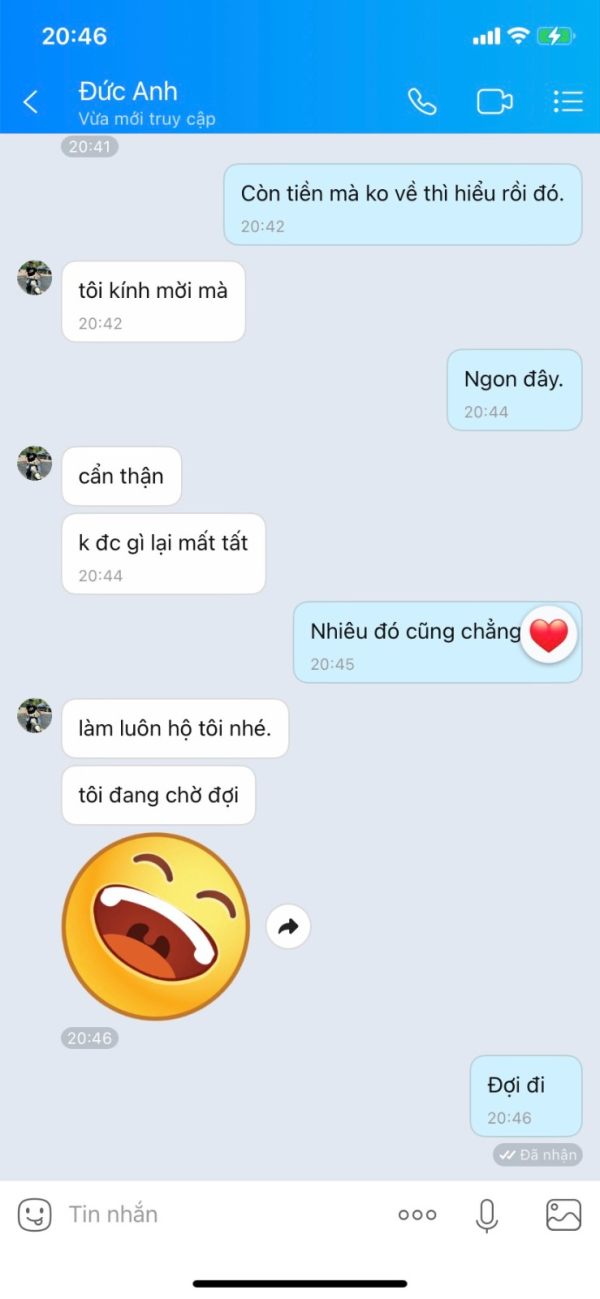
Task: Open the chat options menu
Action: click(x=568, y=101)
